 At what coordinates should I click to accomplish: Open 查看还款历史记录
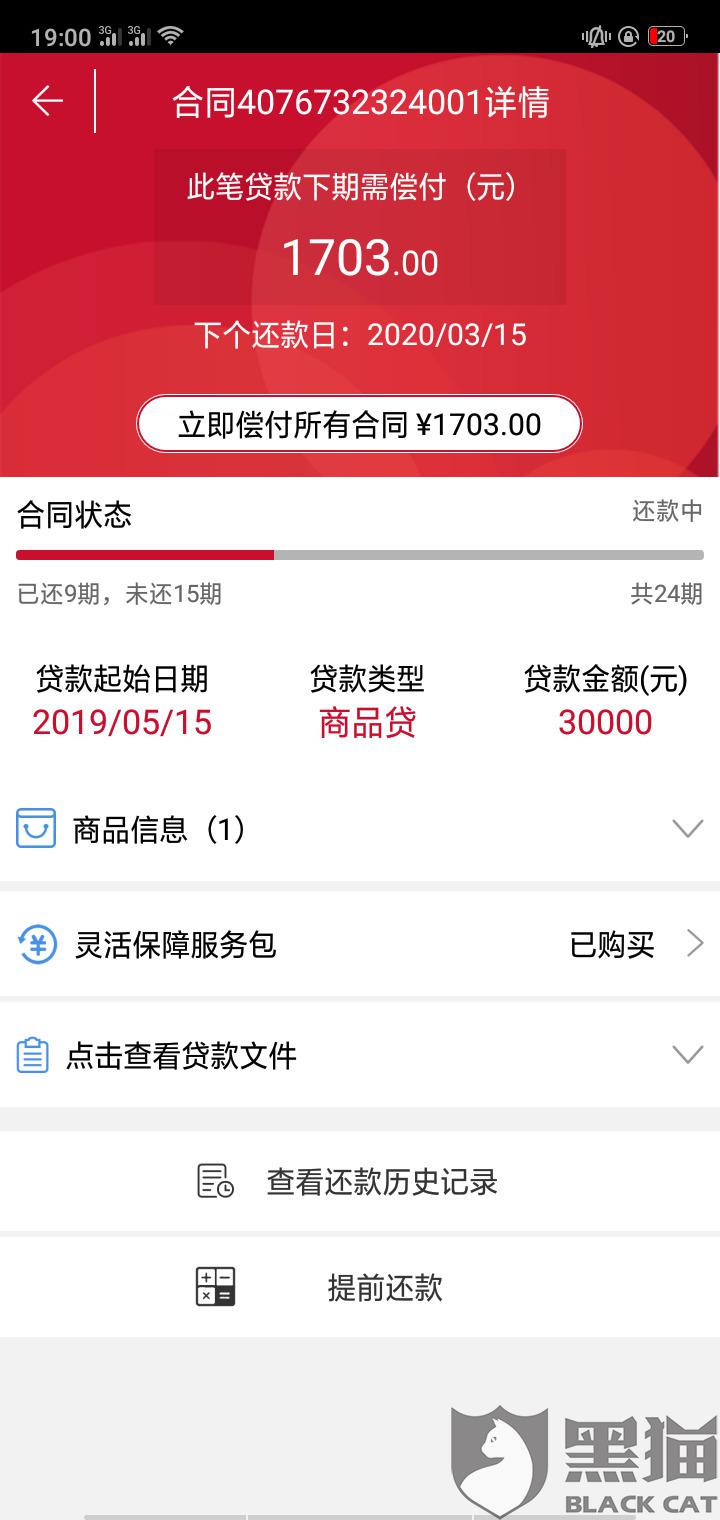pyautogui.click(x=360, y=1181)
